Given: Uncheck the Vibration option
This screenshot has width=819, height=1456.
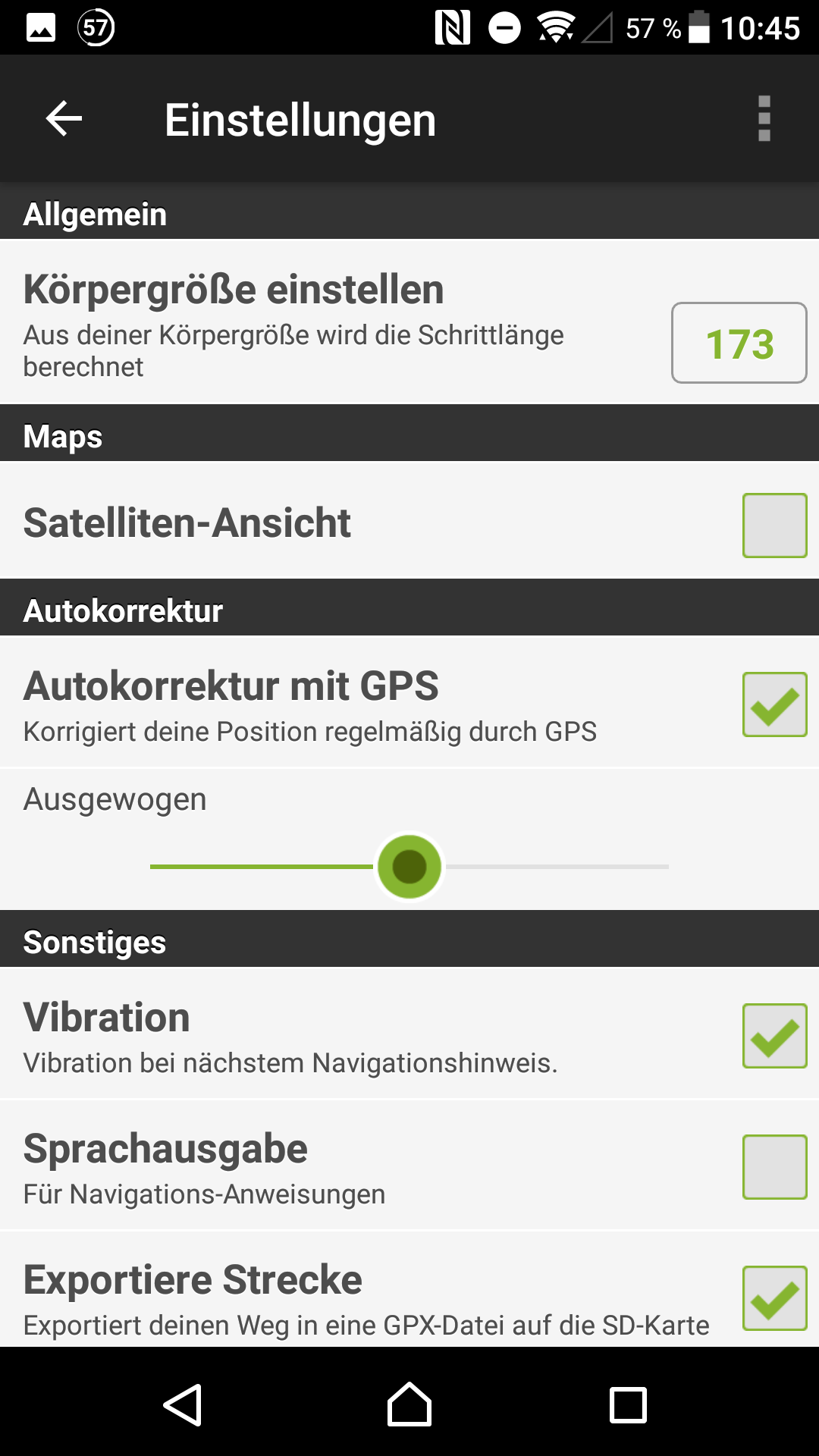Looking at the screenshot, I should 774,1036.
